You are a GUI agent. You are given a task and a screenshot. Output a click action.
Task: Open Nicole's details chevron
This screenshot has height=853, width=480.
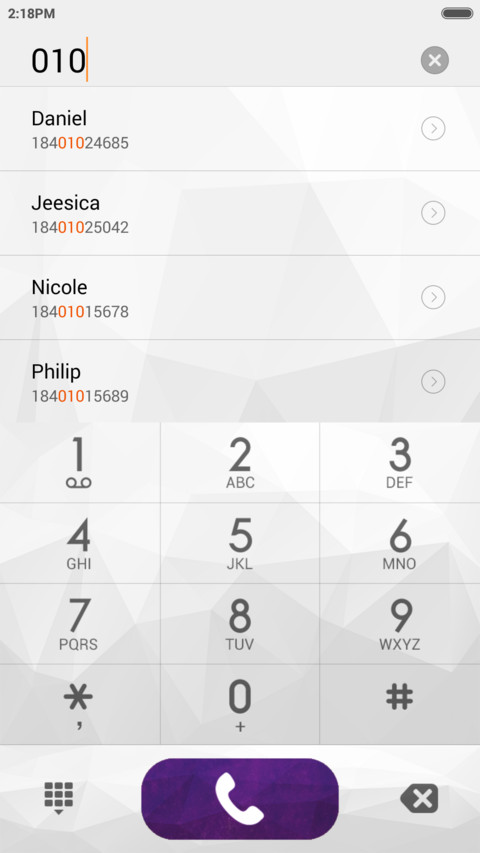[433, 297]
